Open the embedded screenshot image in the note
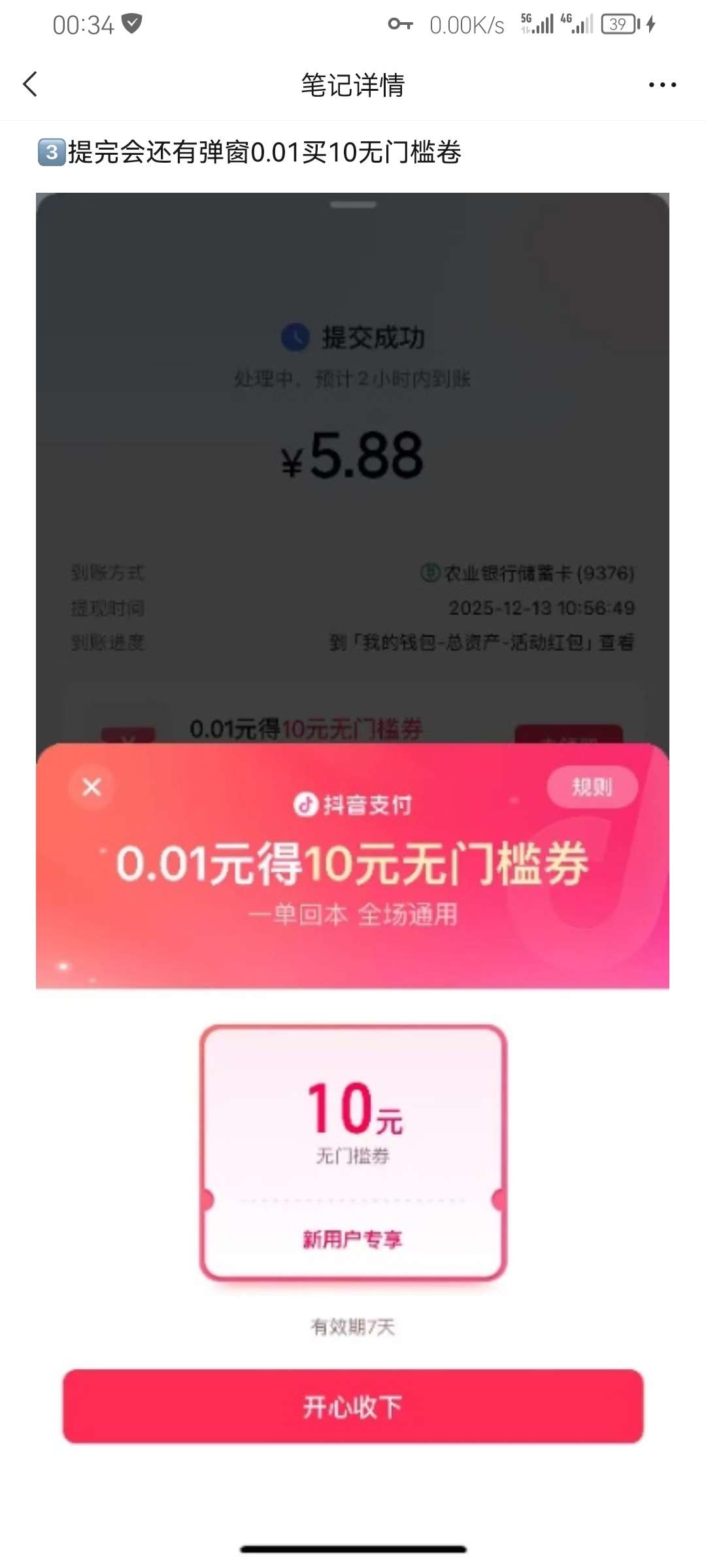The image size is (706, 1568). pyautogui.click(x=352, y=817)
